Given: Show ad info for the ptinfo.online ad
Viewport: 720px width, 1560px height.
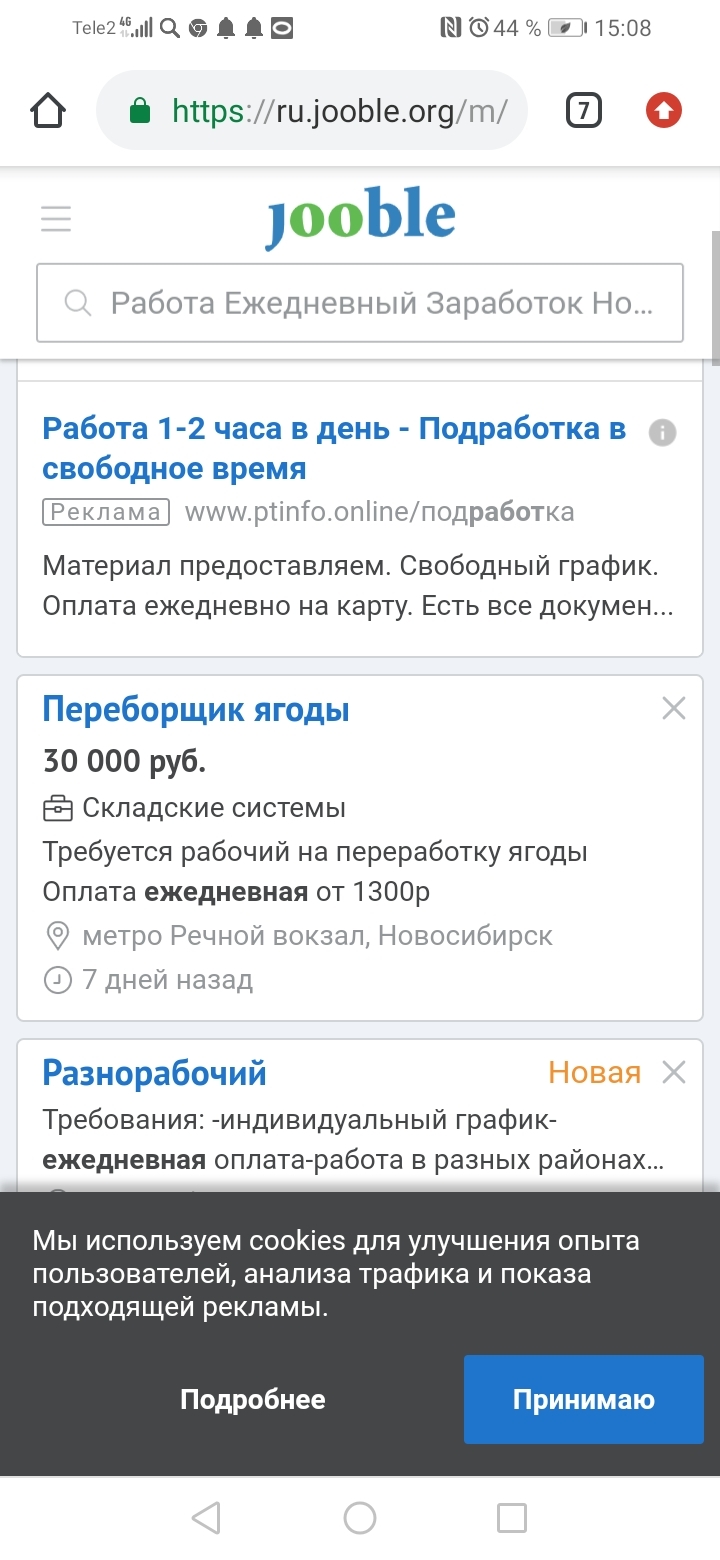Looking at the screenshot, I should point(662,433).
